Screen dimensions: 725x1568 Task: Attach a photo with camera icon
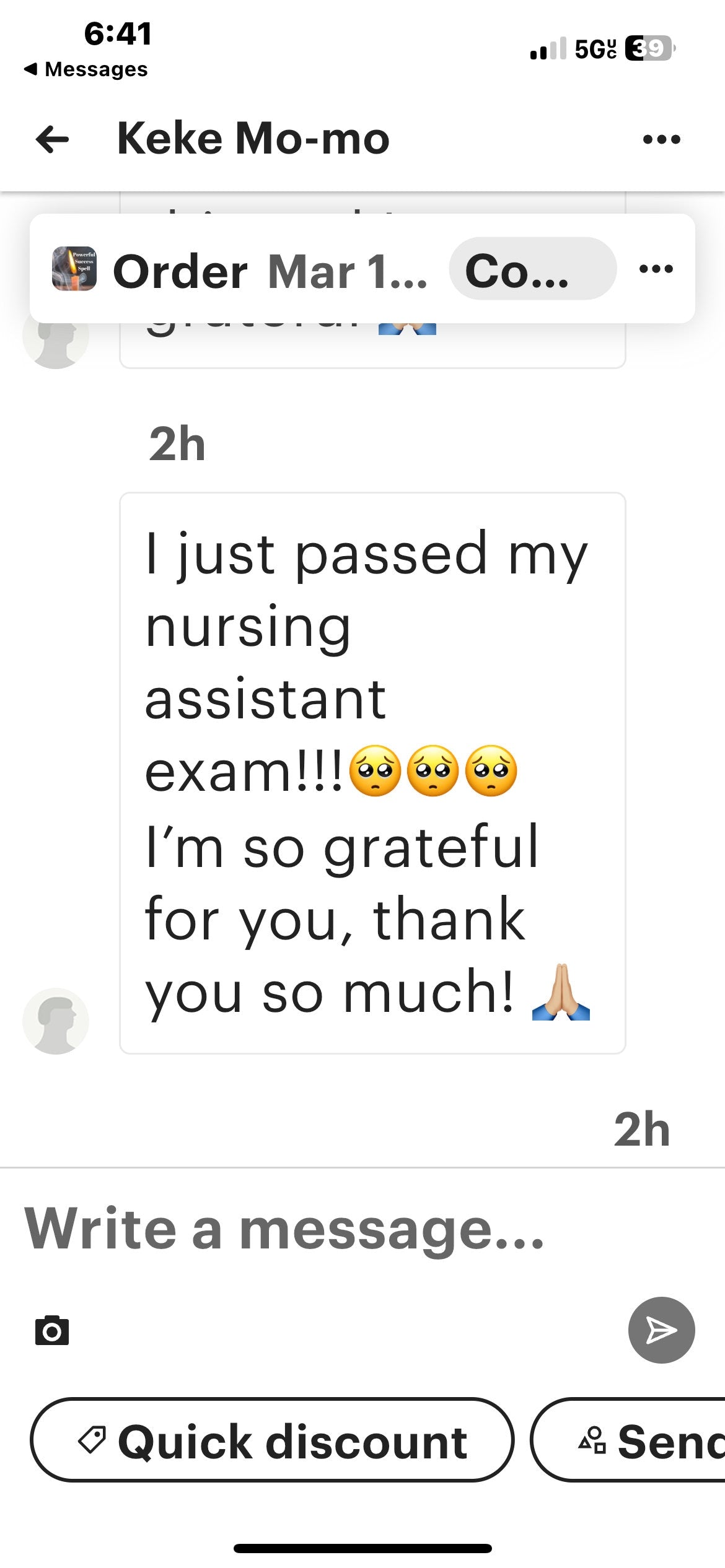point(52,1330)
